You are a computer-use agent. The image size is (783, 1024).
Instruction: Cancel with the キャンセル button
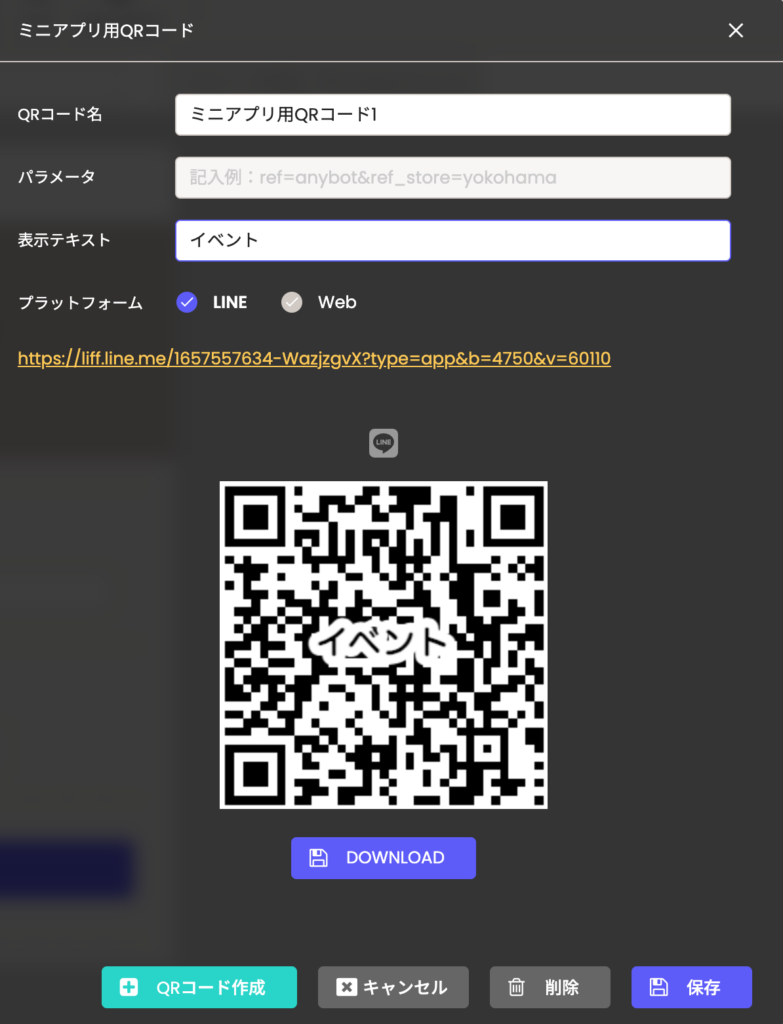(x=393, y=987)
